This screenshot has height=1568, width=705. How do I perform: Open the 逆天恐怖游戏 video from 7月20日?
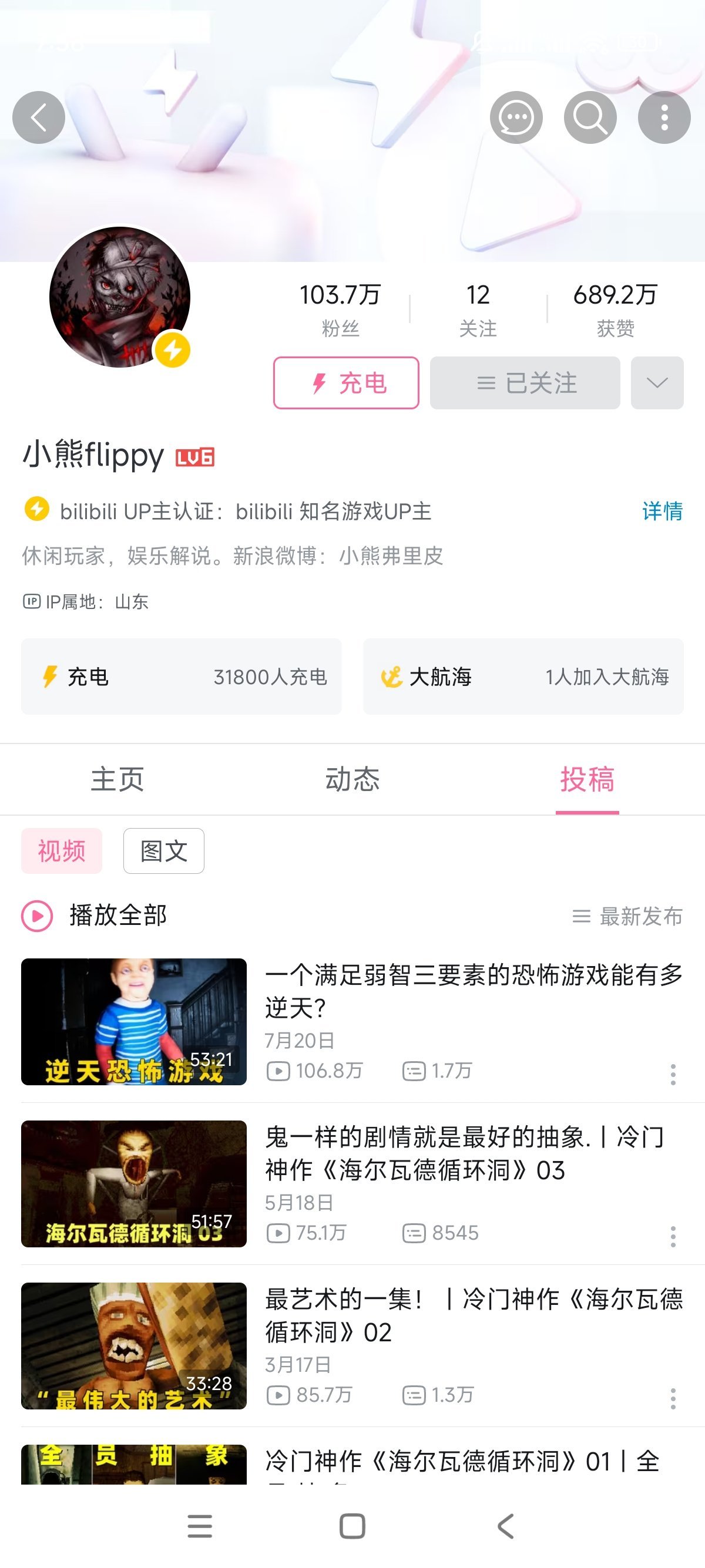(x=134, y=1021)
